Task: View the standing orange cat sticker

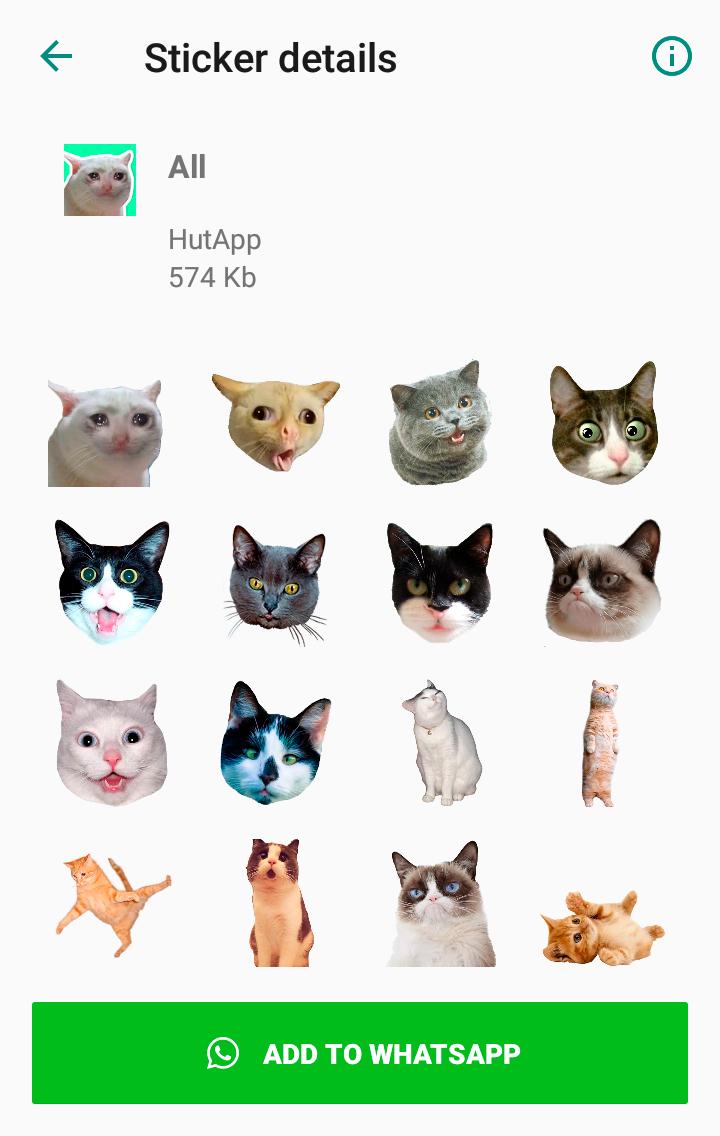Action: tap(600, 742)
